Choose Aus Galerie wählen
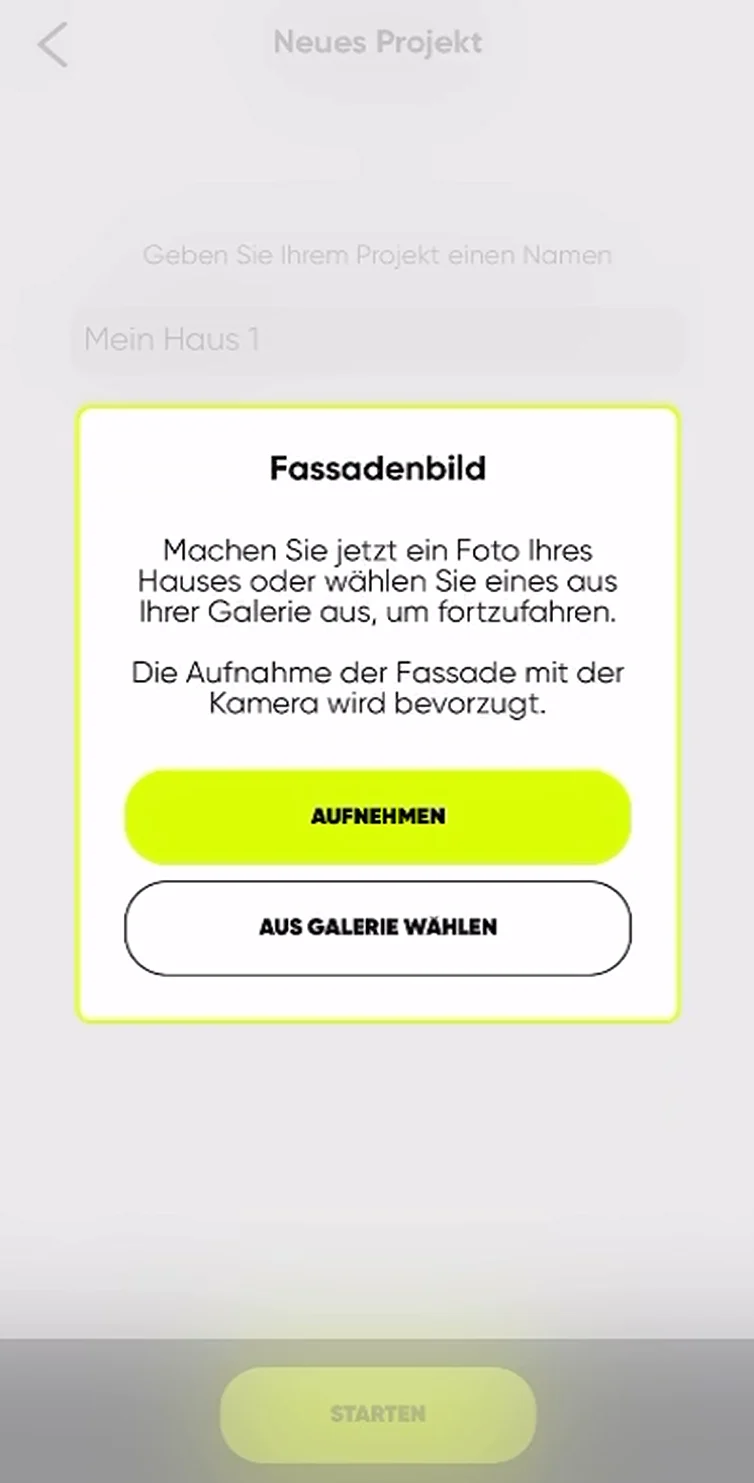 click(377, 927)
